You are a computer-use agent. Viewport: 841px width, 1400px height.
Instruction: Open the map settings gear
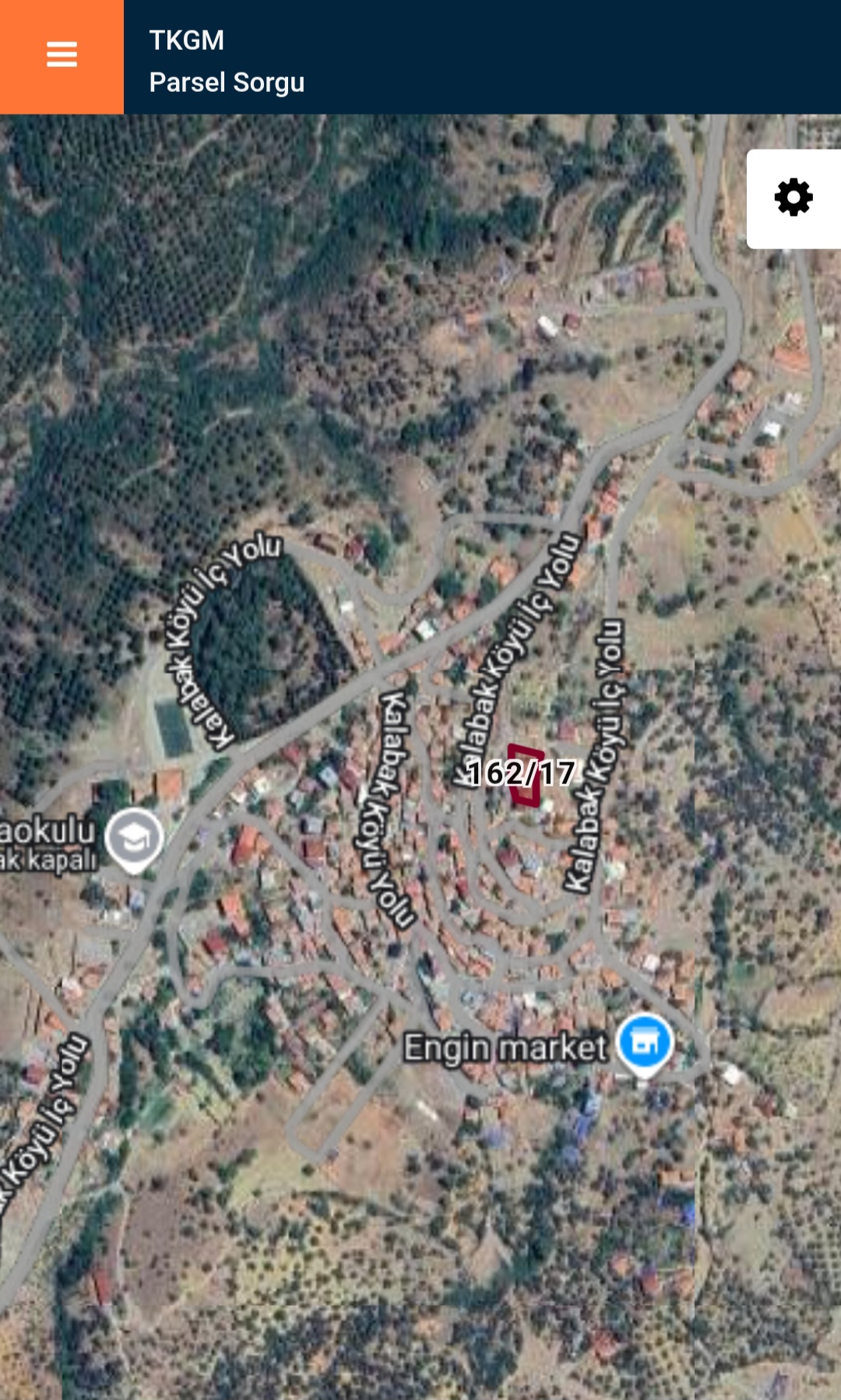pyautogui.click(x=793, y=198)
